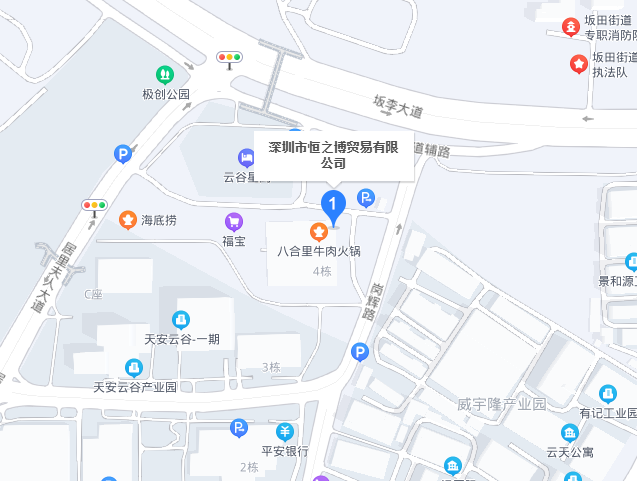Select the 天安云谷-一期 building marker

(x=181, y=320)
